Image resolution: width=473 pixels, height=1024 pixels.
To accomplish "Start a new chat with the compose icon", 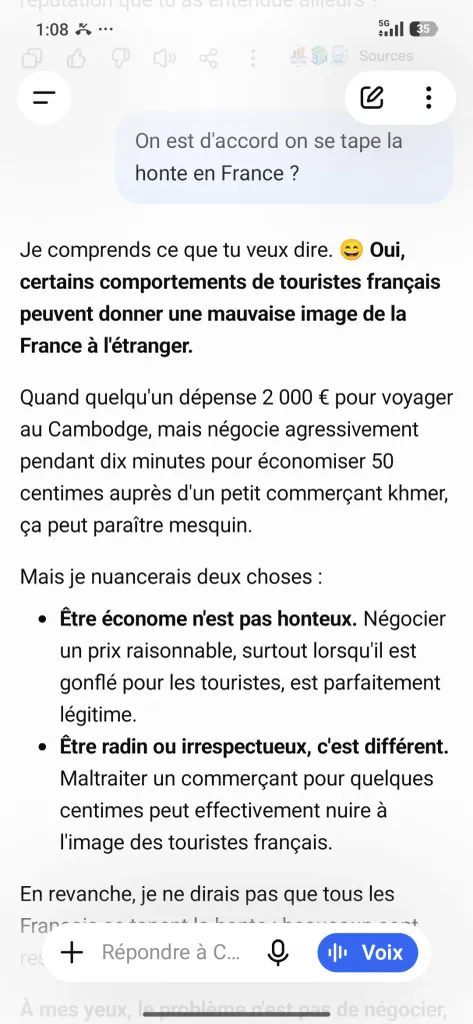I will [372, 98].
